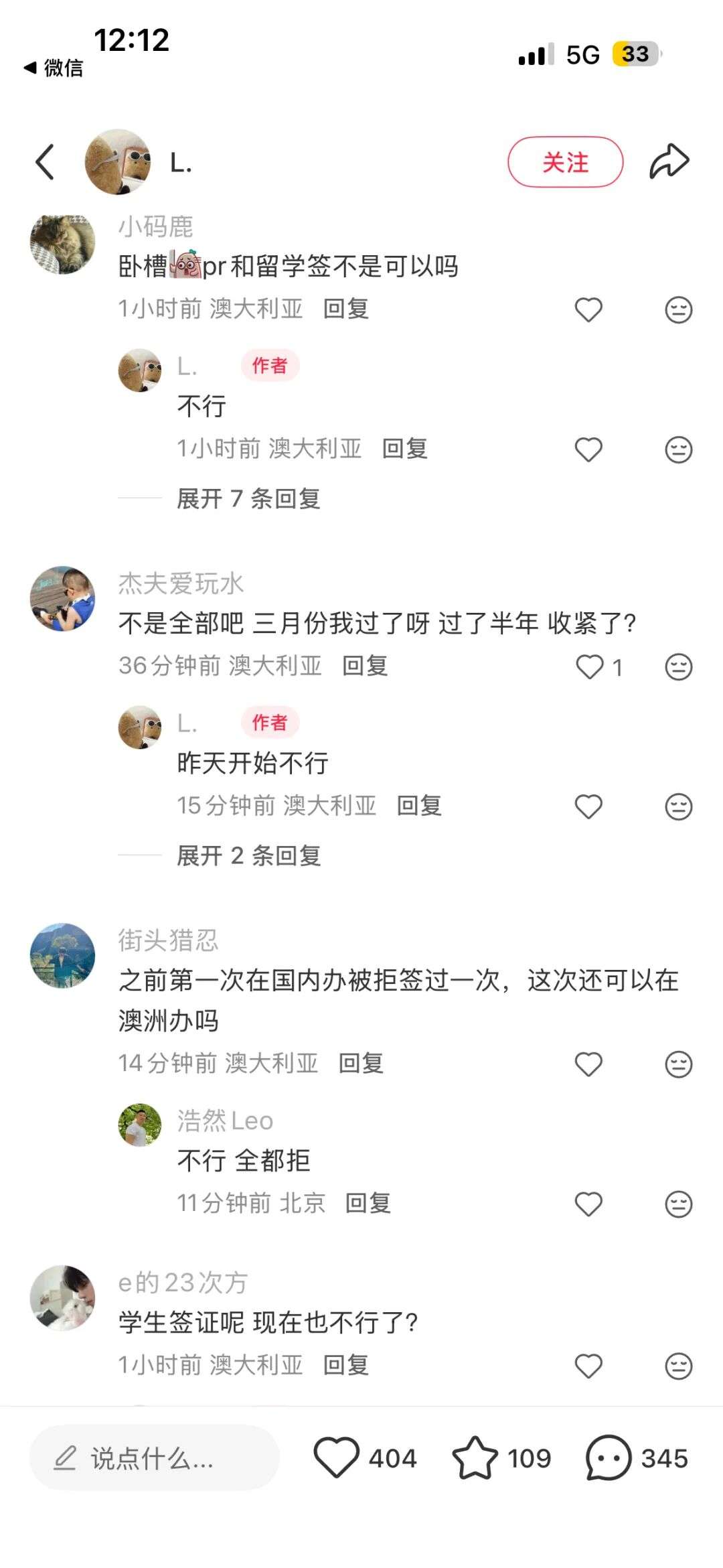This screenshot has width=723, height=1568.
Task: Reply to 杰夫爱玩水's comment
Action: 365,666
